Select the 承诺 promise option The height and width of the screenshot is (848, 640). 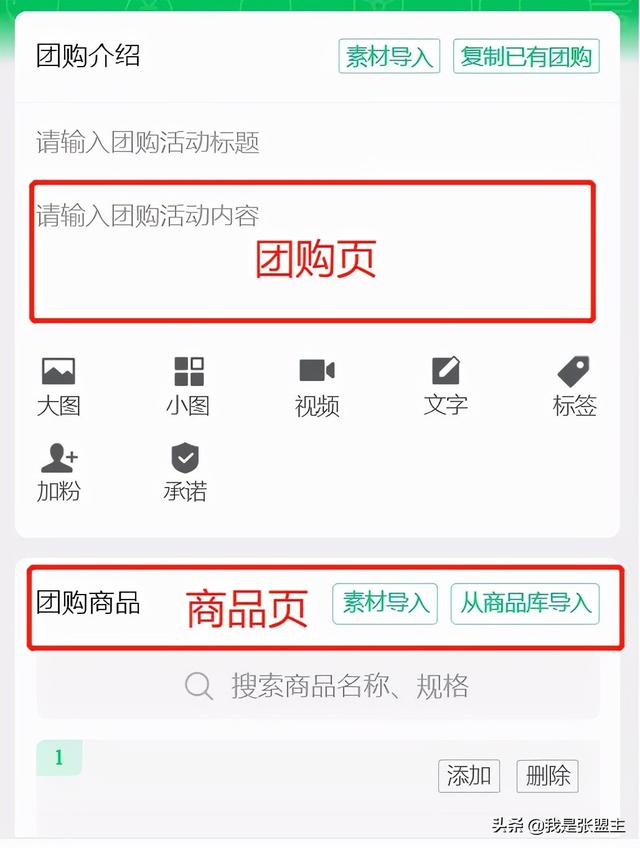[x=185, y=473]
